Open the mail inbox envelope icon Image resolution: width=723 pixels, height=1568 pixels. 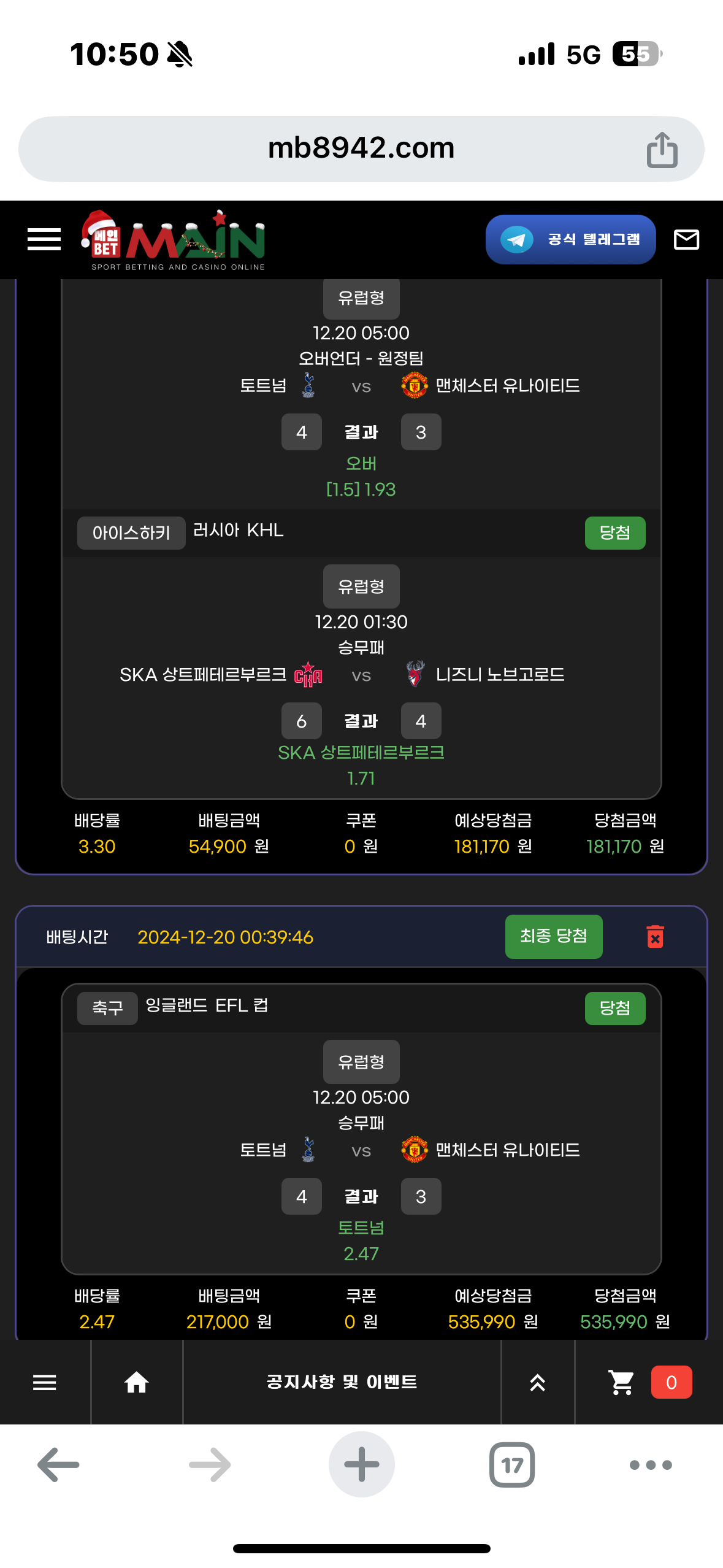click(x=686, y=240)
